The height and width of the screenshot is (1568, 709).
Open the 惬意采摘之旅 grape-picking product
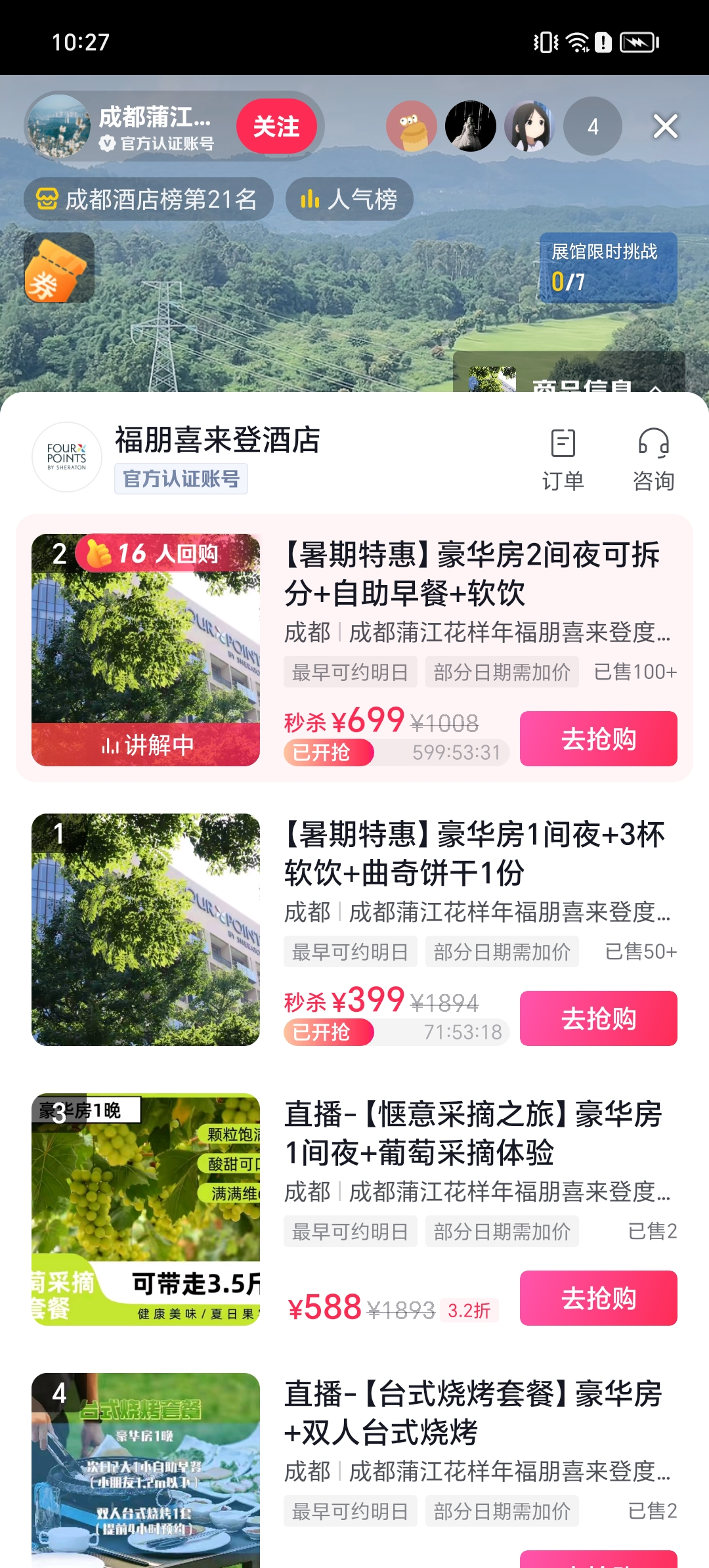pyautogui.click(x=473, y=1133)
